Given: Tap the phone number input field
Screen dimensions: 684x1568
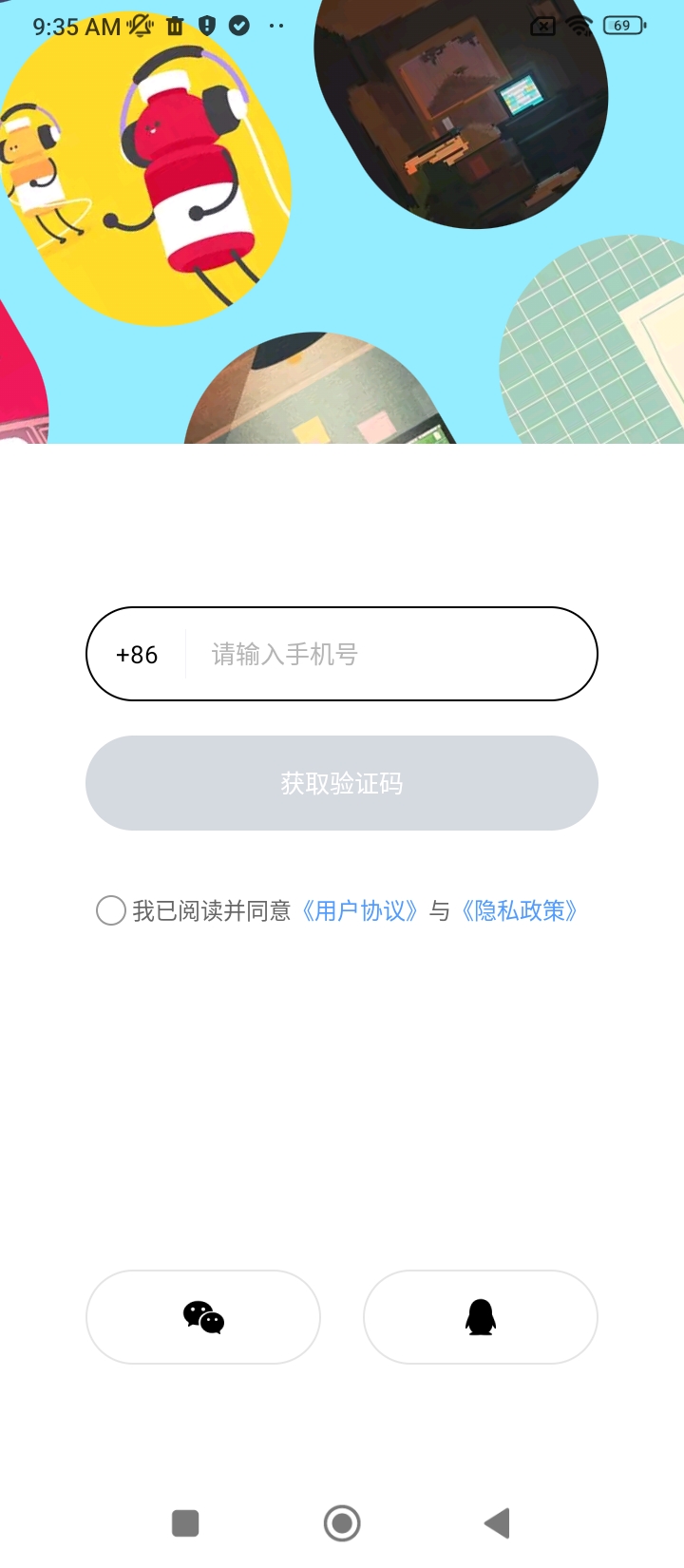Looking at the screenshot, I should click(389, 655).
